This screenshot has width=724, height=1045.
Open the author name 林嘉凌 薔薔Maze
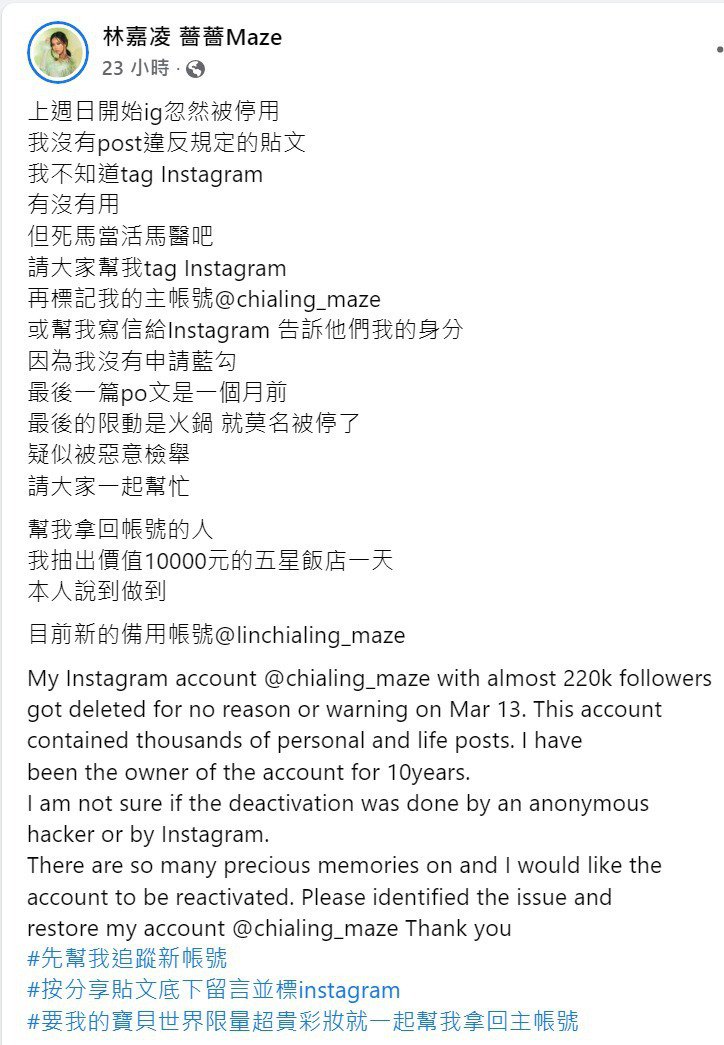pyautogui.click(x=192, y=38)
